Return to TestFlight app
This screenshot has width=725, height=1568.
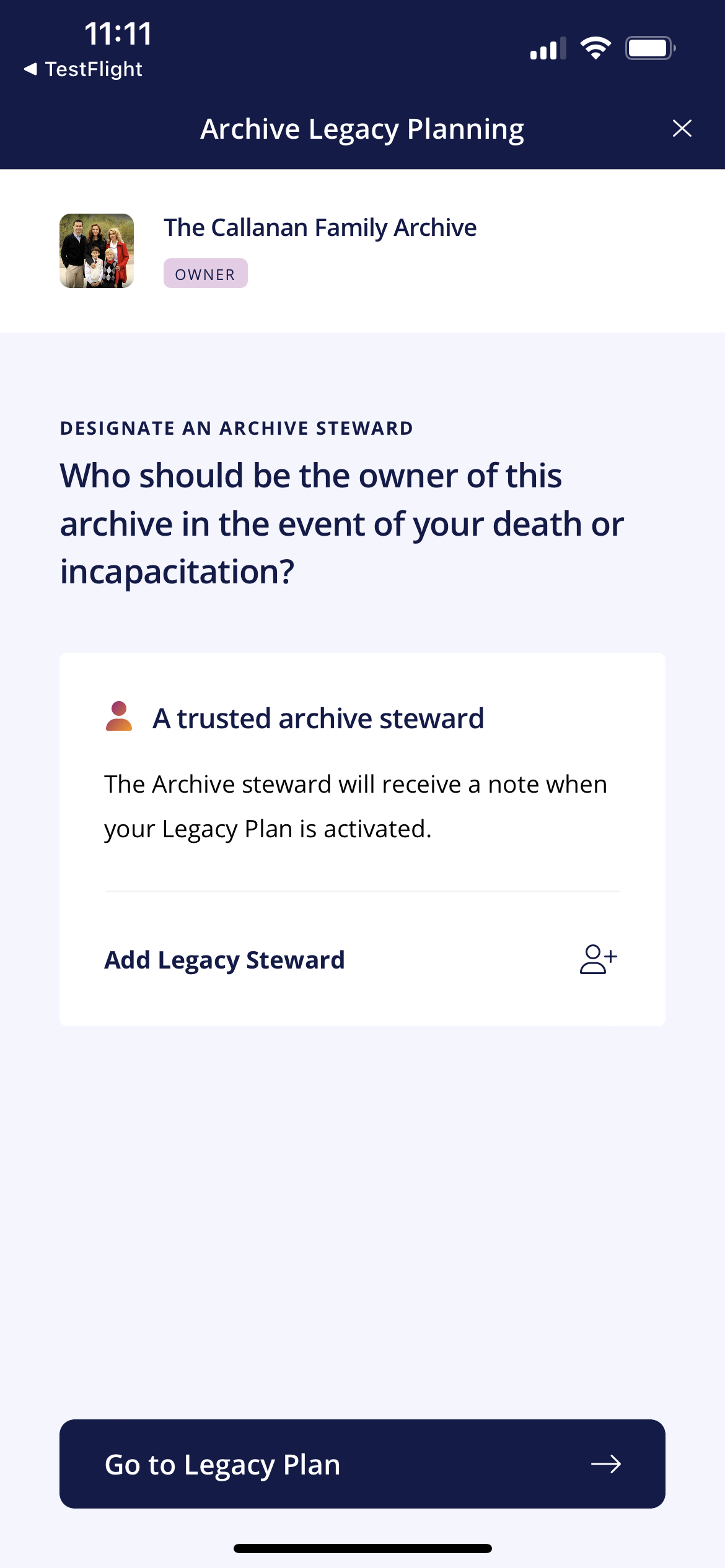click(x=83, y=69)
